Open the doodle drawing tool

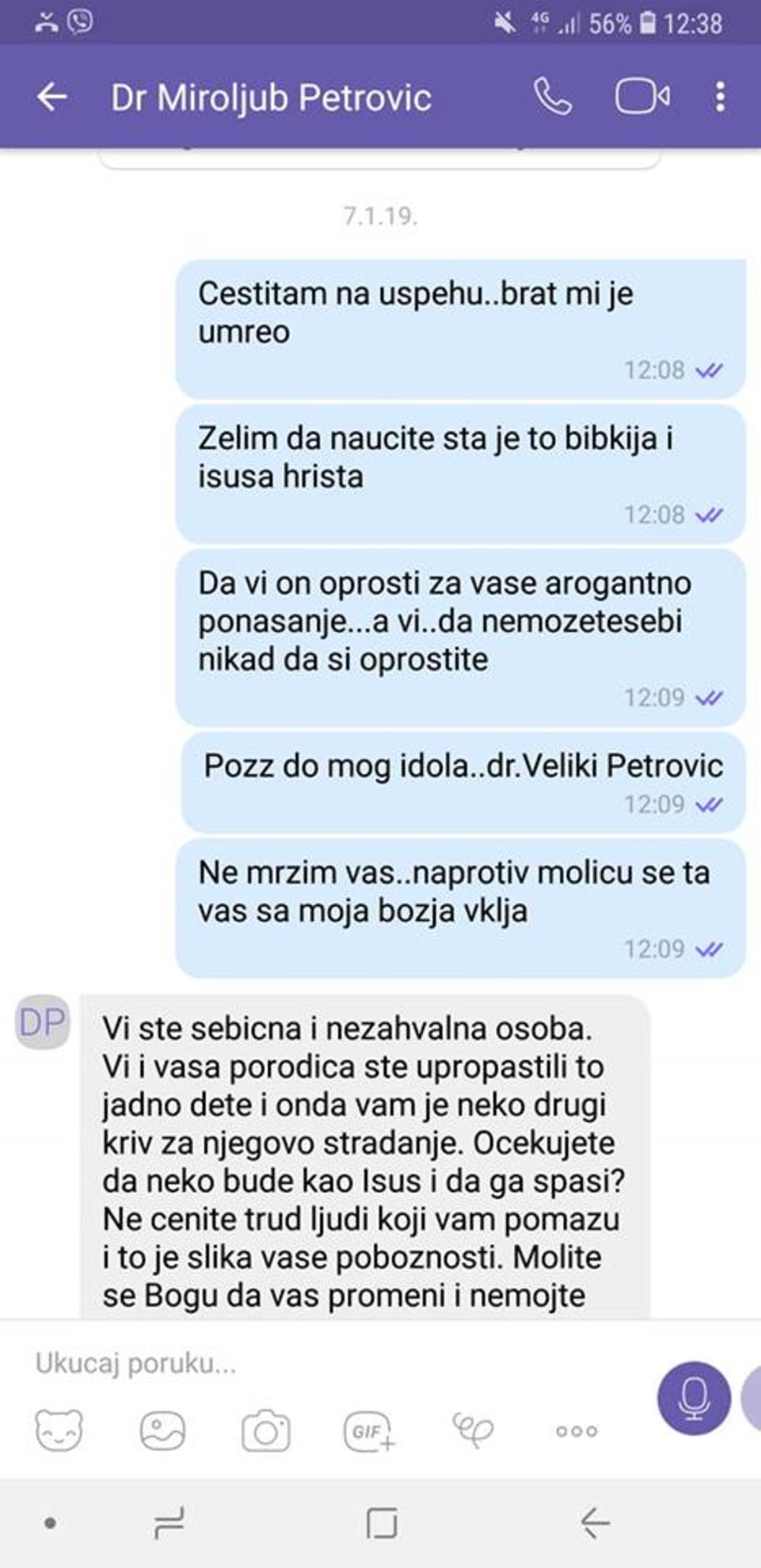pos(473,1430)
